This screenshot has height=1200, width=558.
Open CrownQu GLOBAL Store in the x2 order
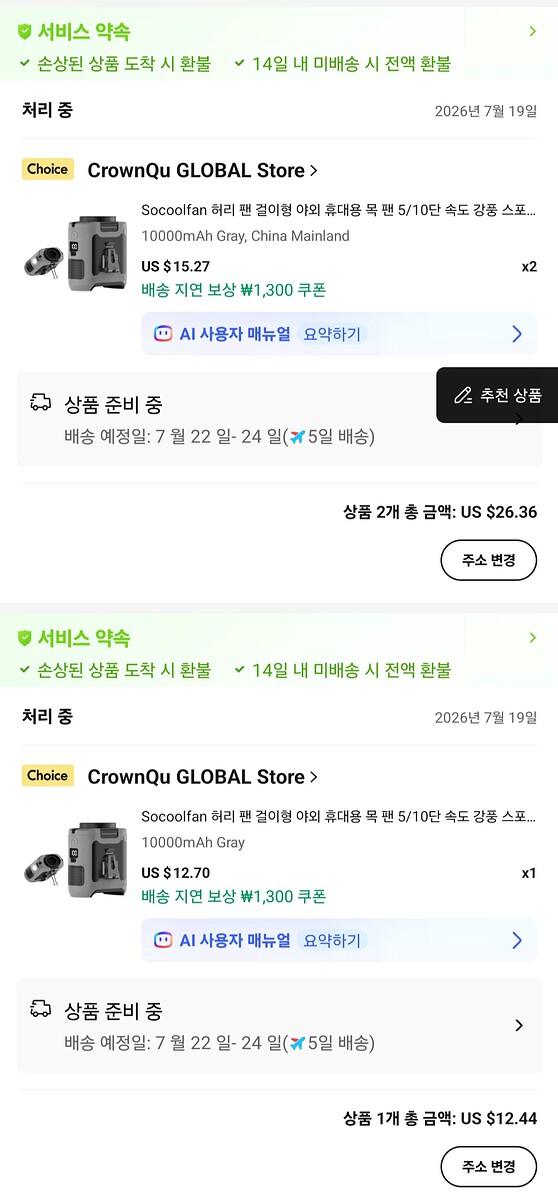[x=203, y=170]
